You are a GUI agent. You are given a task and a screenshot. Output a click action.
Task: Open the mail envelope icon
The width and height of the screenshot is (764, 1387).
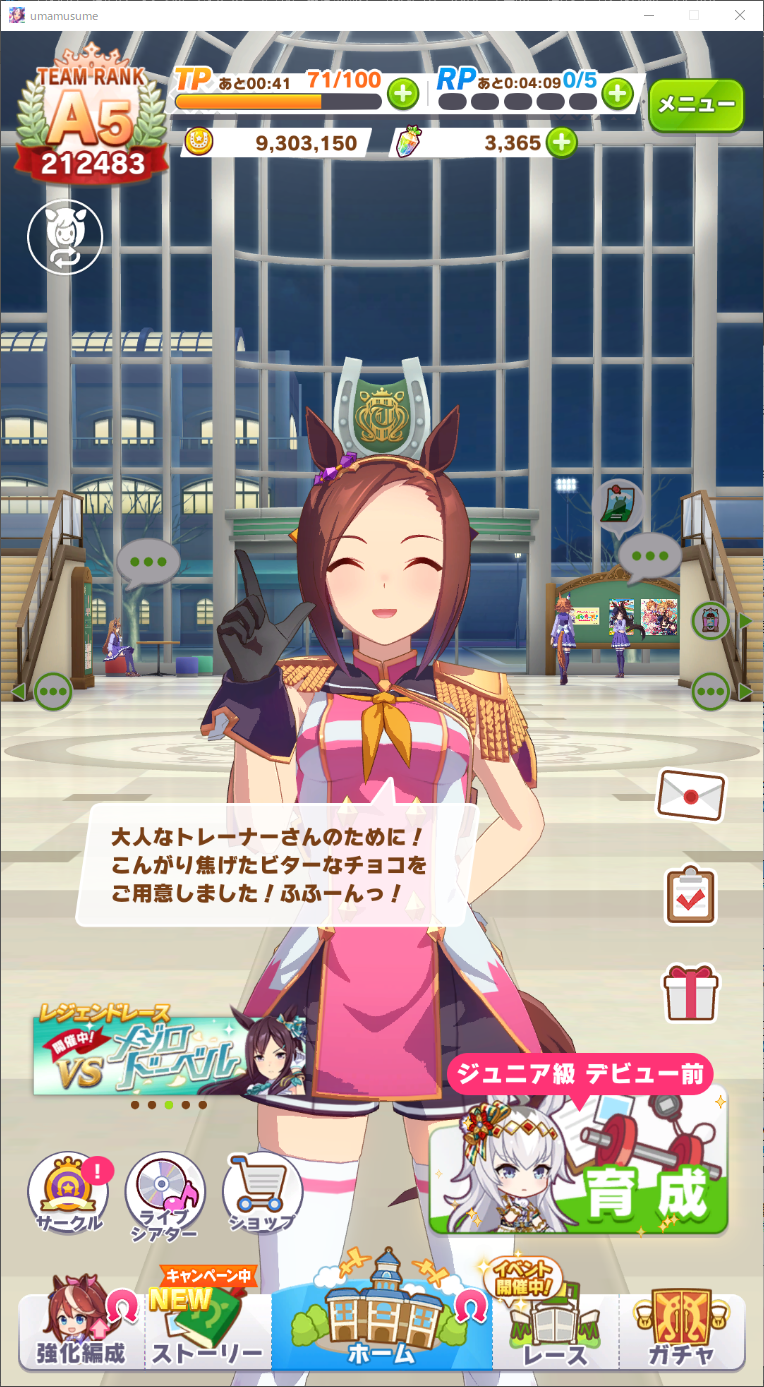[691, 795]
